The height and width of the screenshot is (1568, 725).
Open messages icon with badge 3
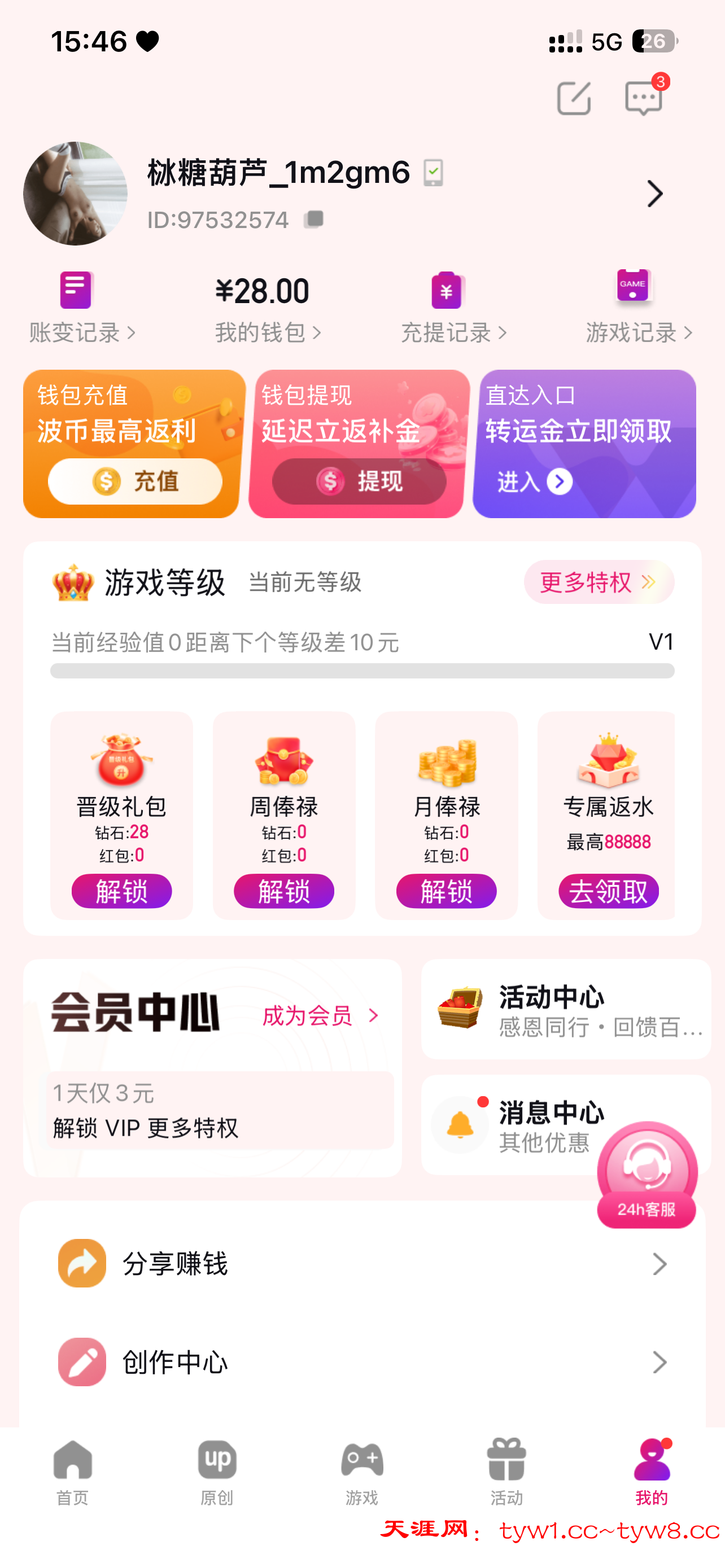point(644,98)
